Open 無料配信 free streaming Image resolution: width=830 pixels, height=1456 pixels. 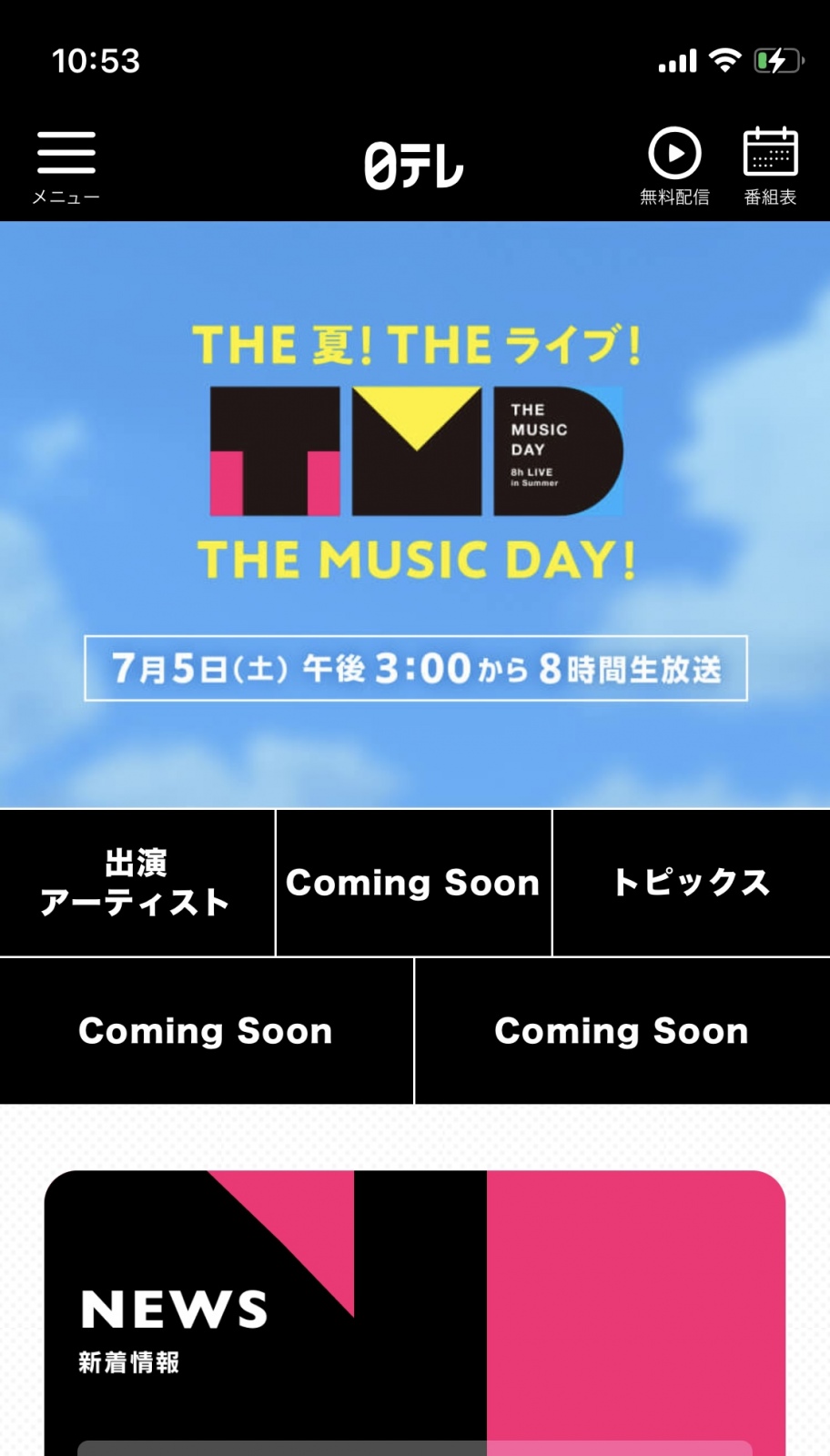point(674,167)
